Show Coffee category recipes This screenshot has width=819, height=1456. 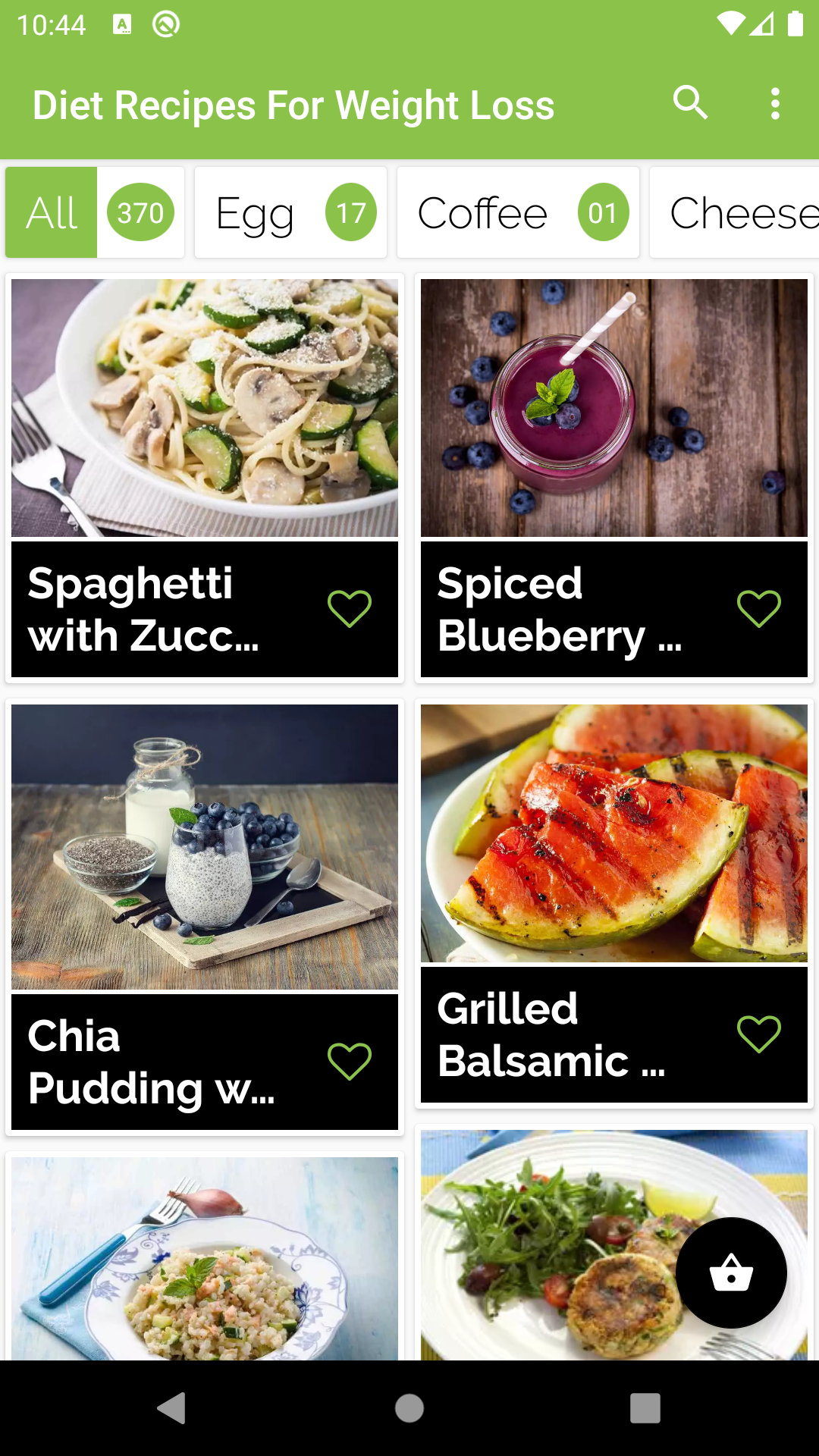[518, 212]
